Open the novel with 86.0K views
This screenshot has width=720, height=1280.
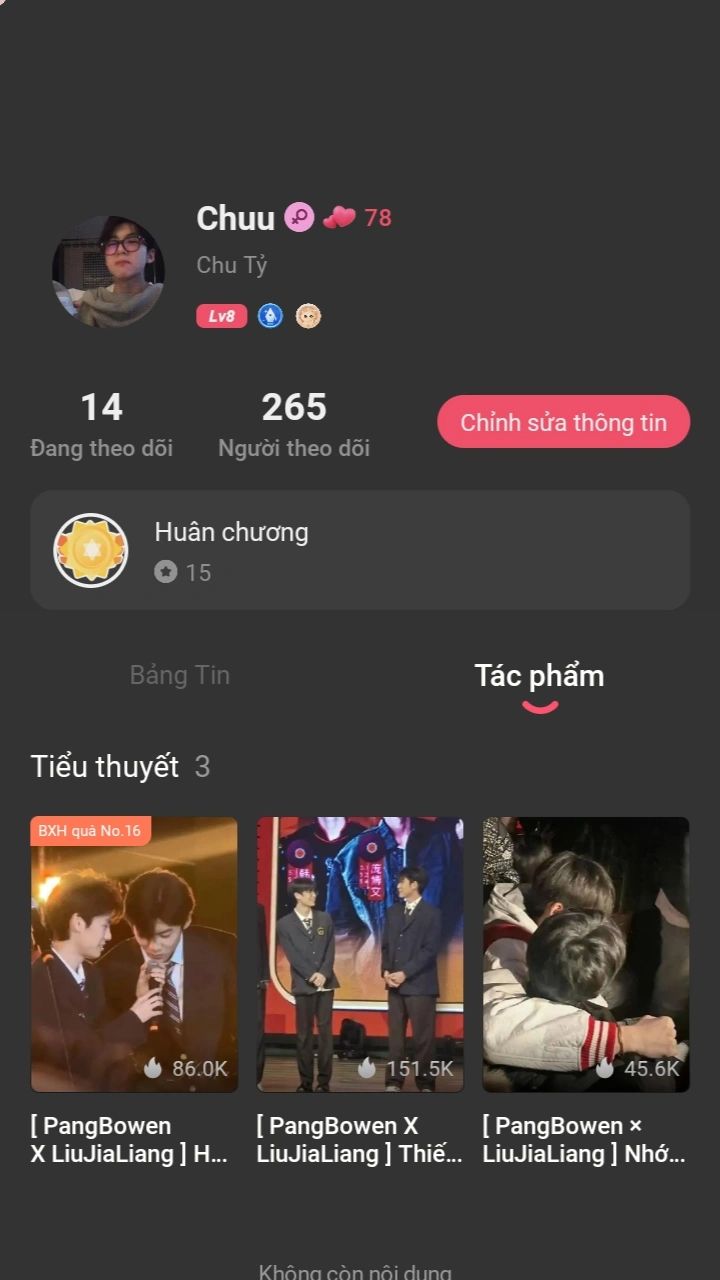coord(134,955)
